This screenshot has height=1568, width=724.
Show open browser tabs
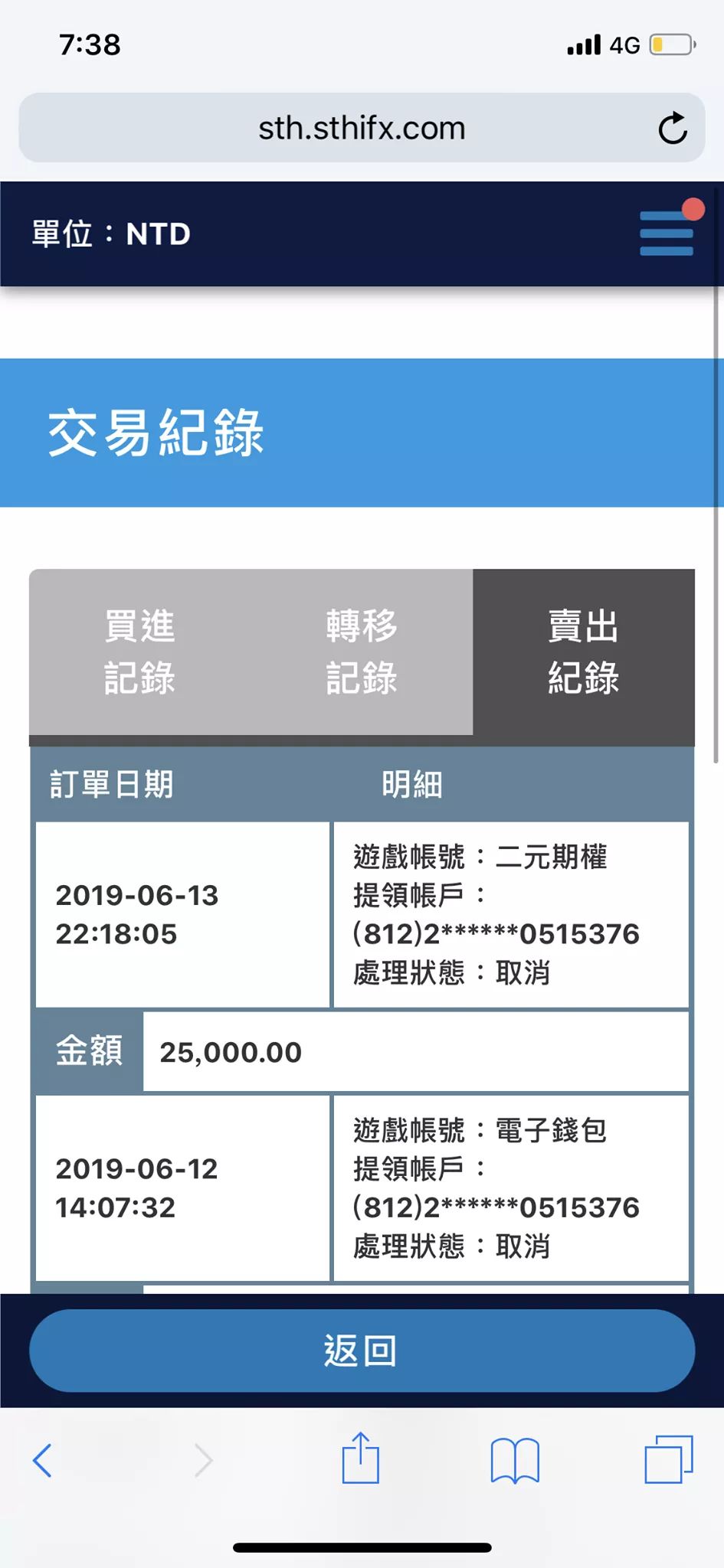pos(668,1460)
